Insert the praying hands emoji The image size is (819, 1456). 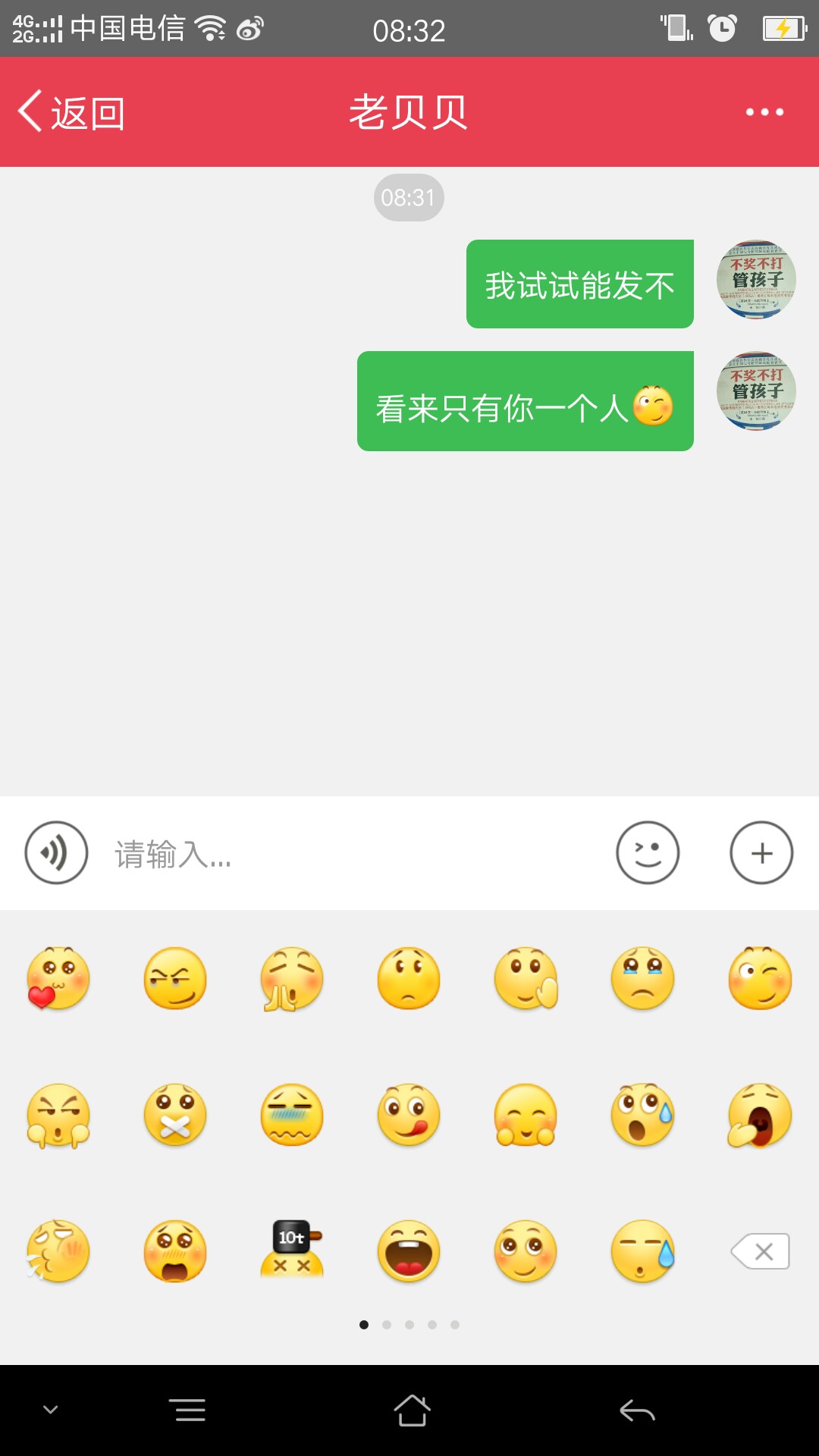(x=292, y=978)
